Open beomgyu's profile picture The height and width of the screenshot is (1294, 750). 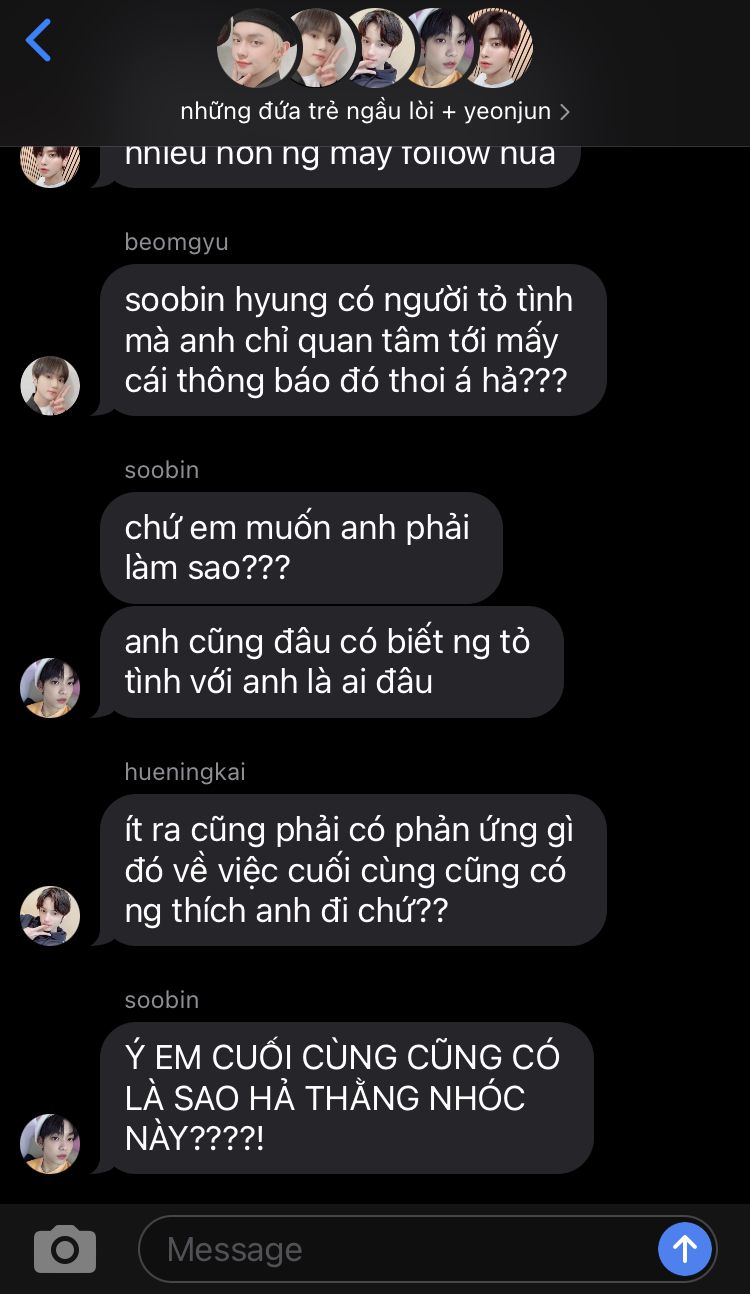pyautogui.click(x=50, y=386)
